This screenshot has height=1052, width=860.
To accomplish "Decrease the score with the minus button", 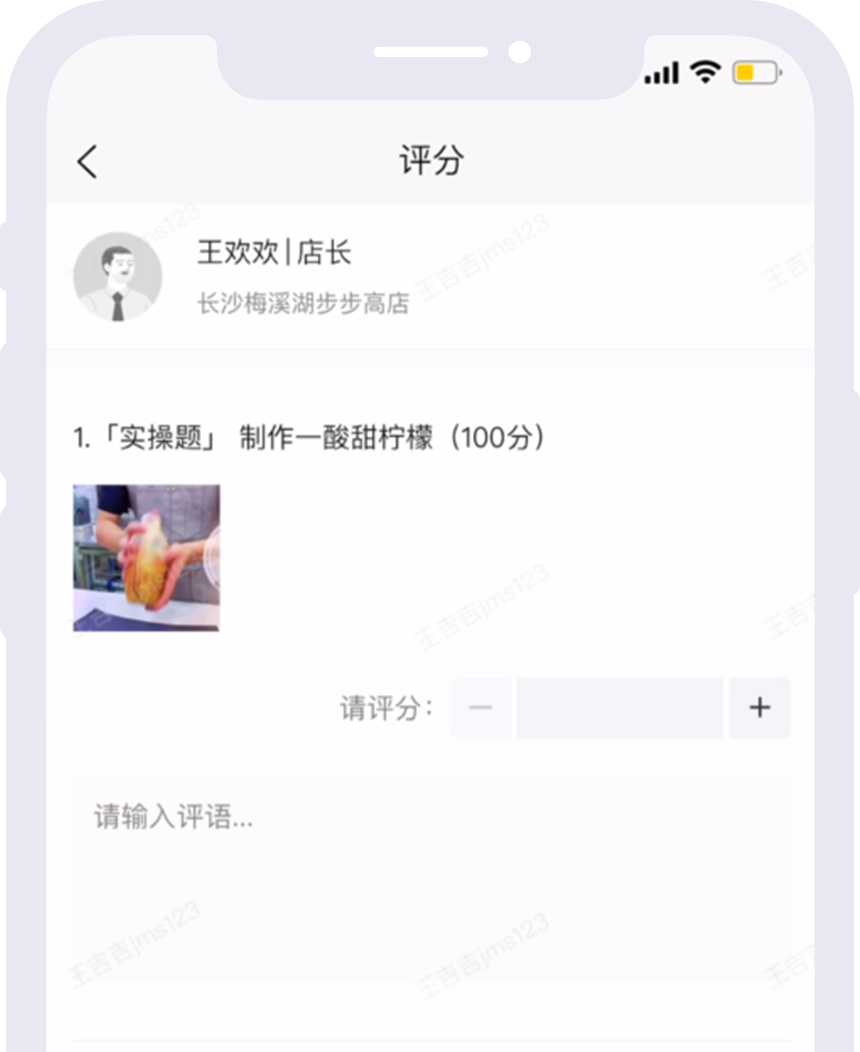I will point(481,708).
